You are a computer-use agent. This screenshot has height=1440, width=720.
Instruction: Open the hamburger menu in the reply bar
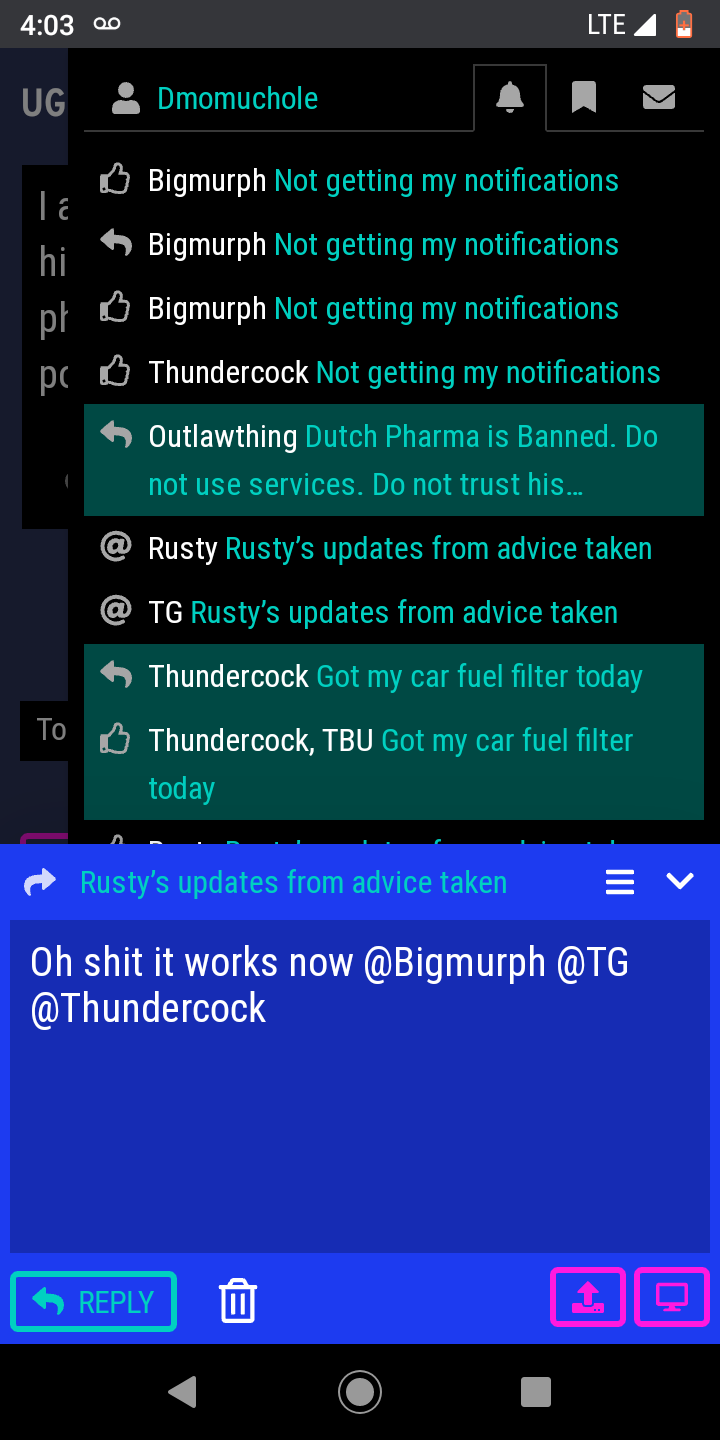click(619, 882)
